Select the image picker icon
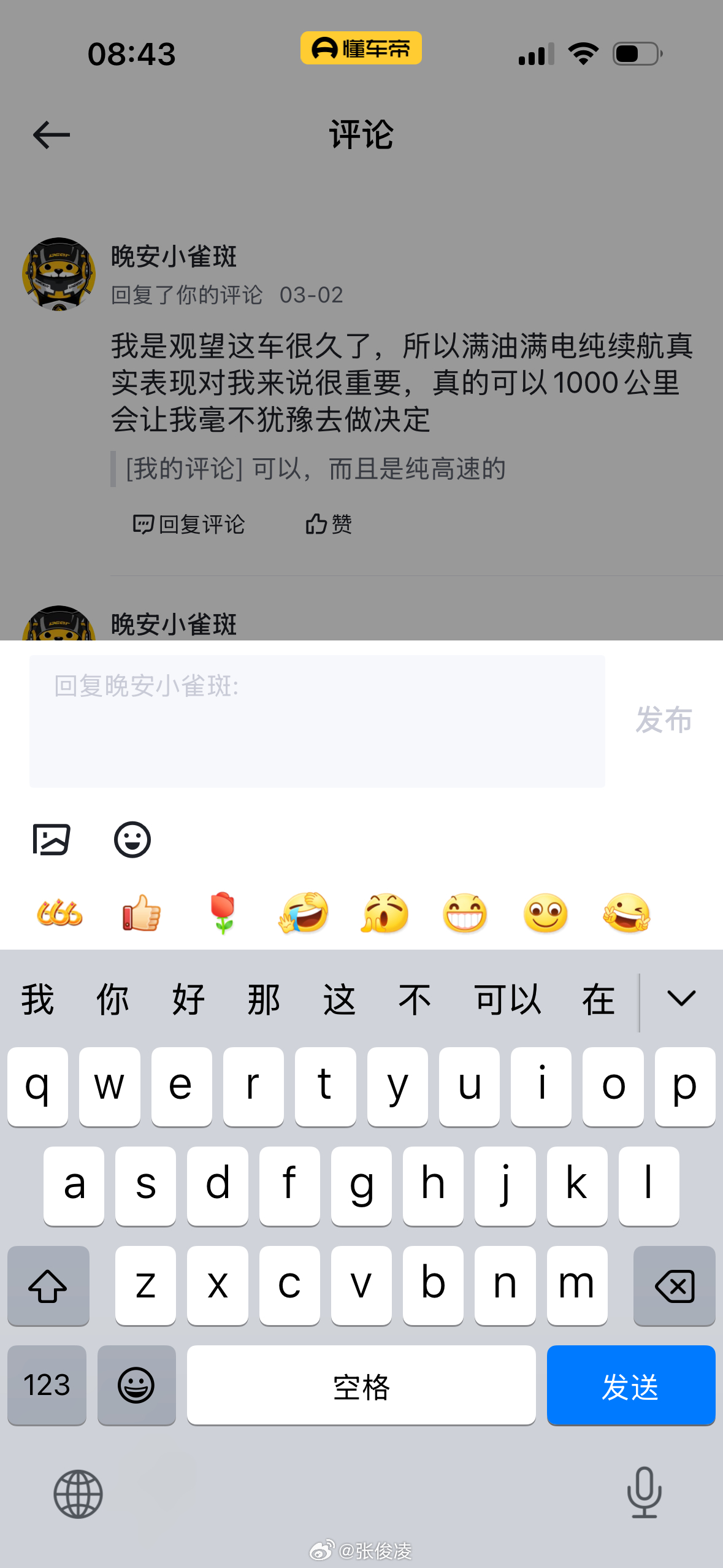This screenshot has width=723, height=1568. pos(53,840)
